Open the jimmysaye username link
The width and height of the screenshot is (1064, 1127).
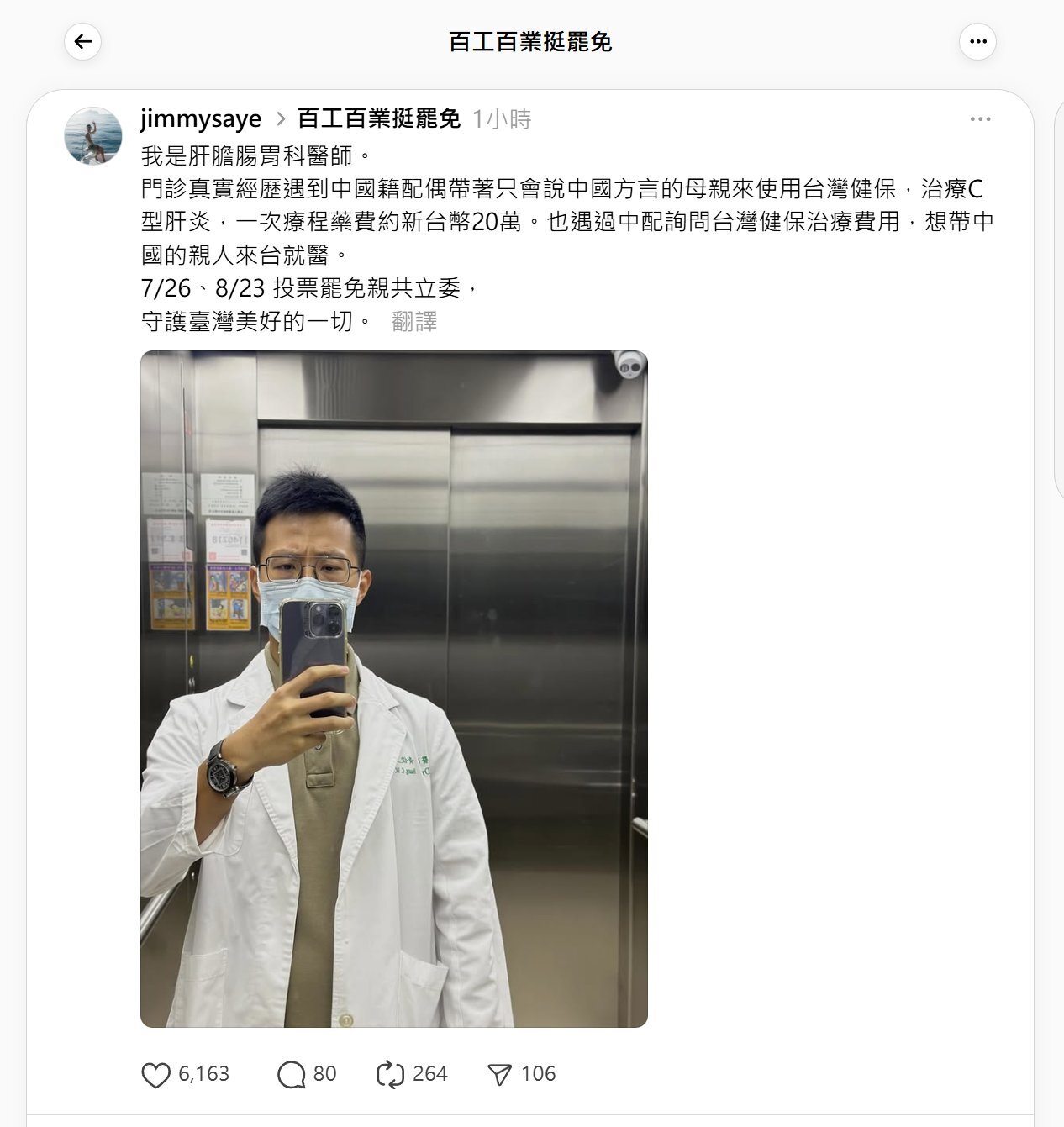tap(201, 119)
